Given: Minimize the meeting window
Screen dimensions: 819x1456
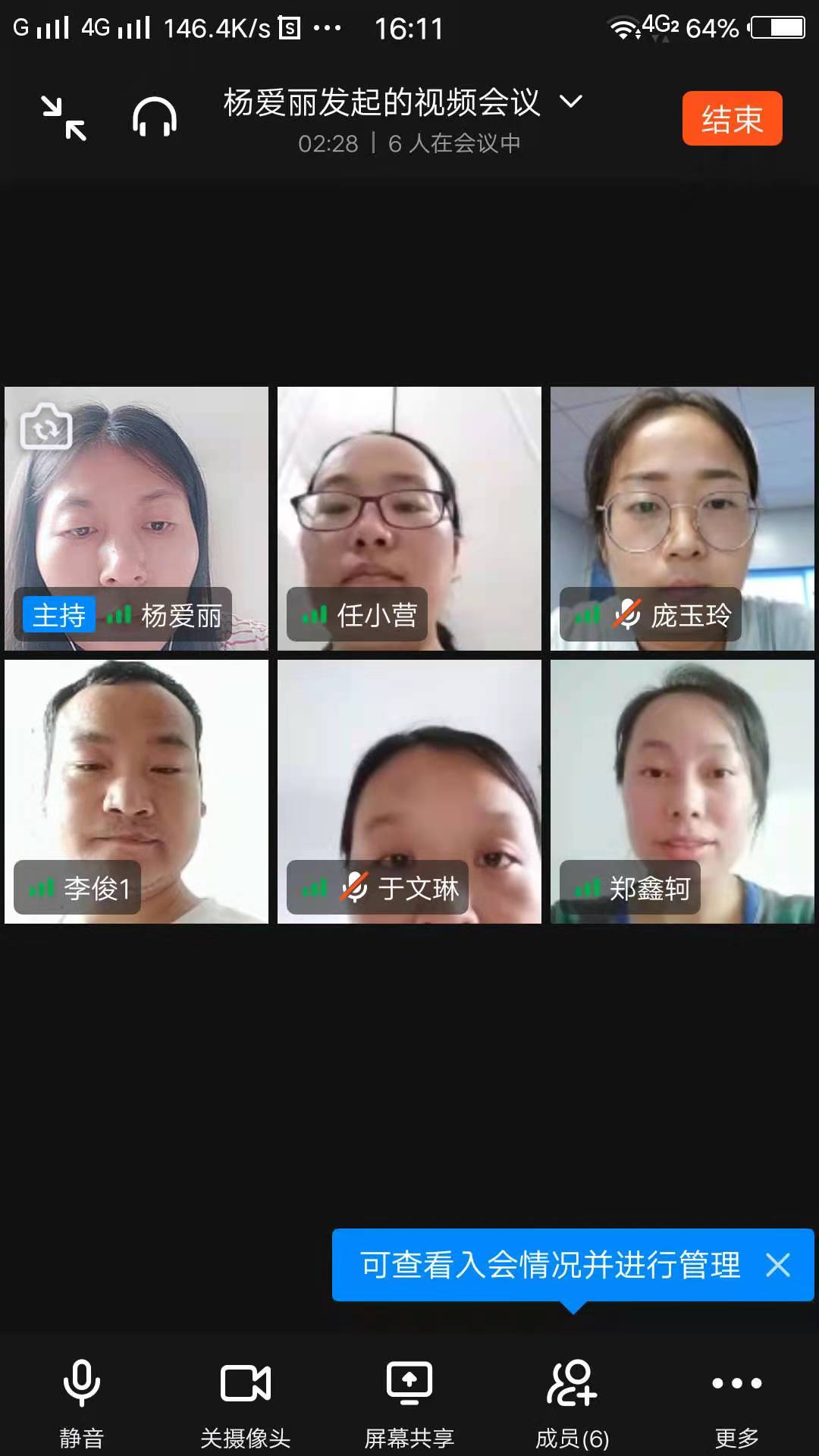Looking at the screenshot, I should 64,118.
